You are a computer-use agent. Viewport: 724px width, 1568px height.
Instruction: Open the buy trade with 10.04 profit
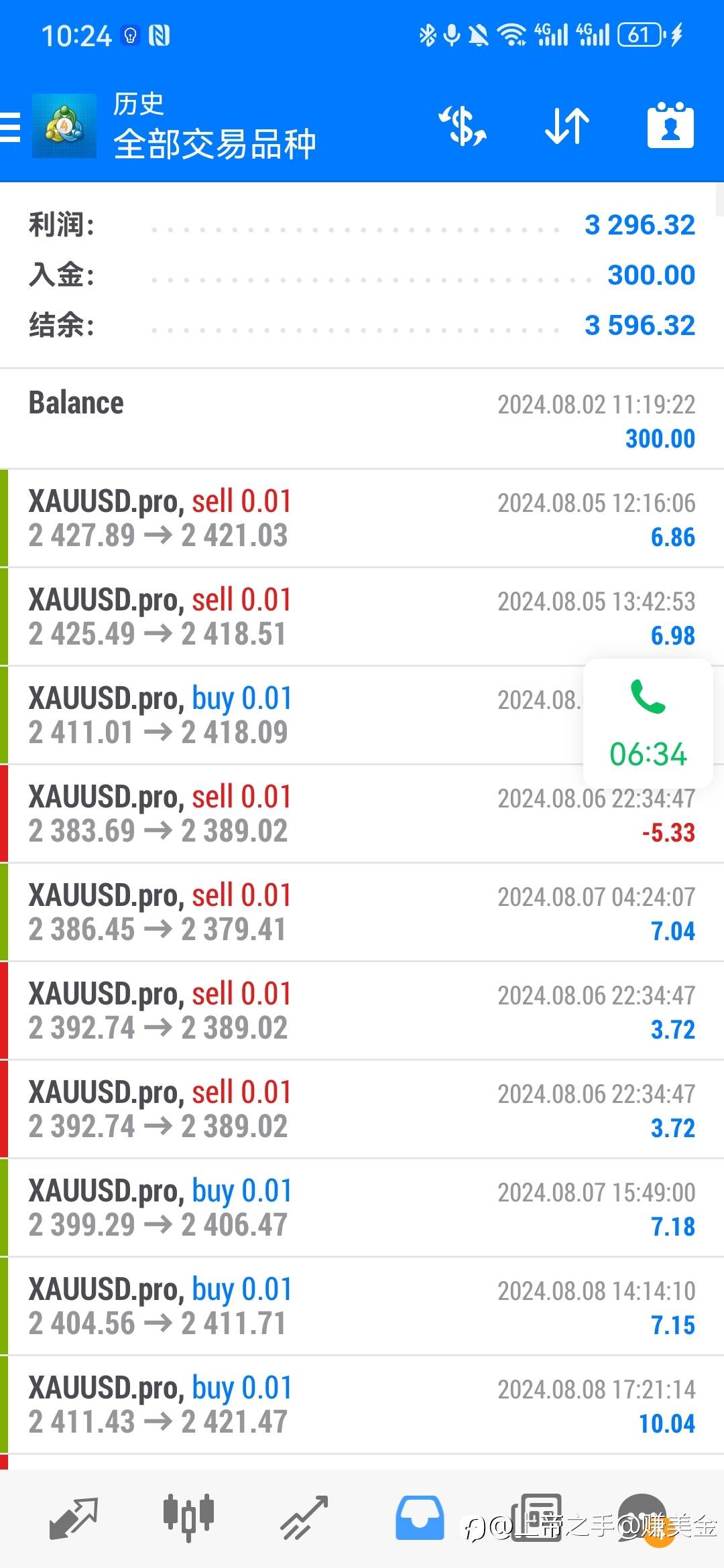tap(362, 1405)
